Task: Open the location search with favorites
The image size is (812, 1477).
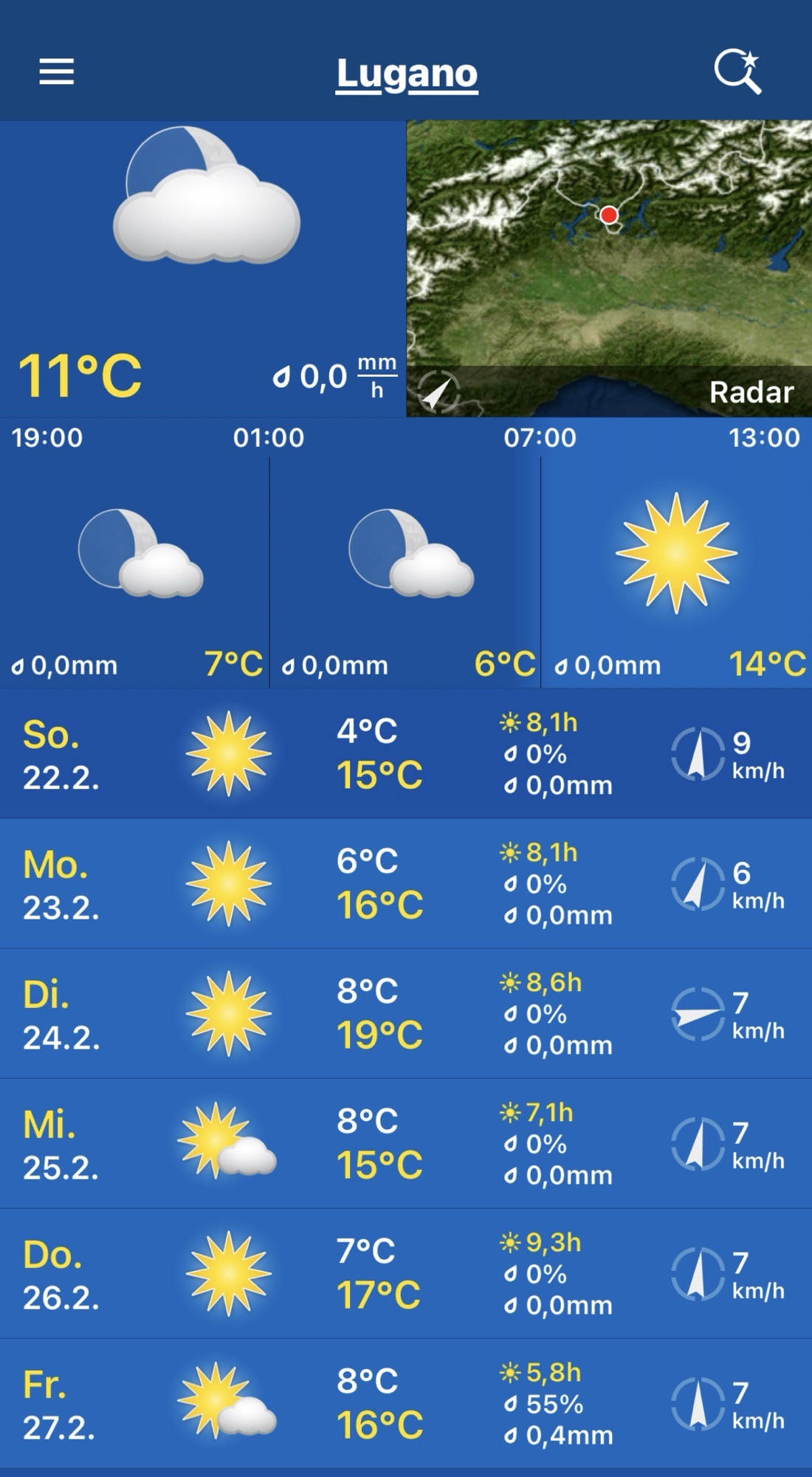Action: click(737, 72)
